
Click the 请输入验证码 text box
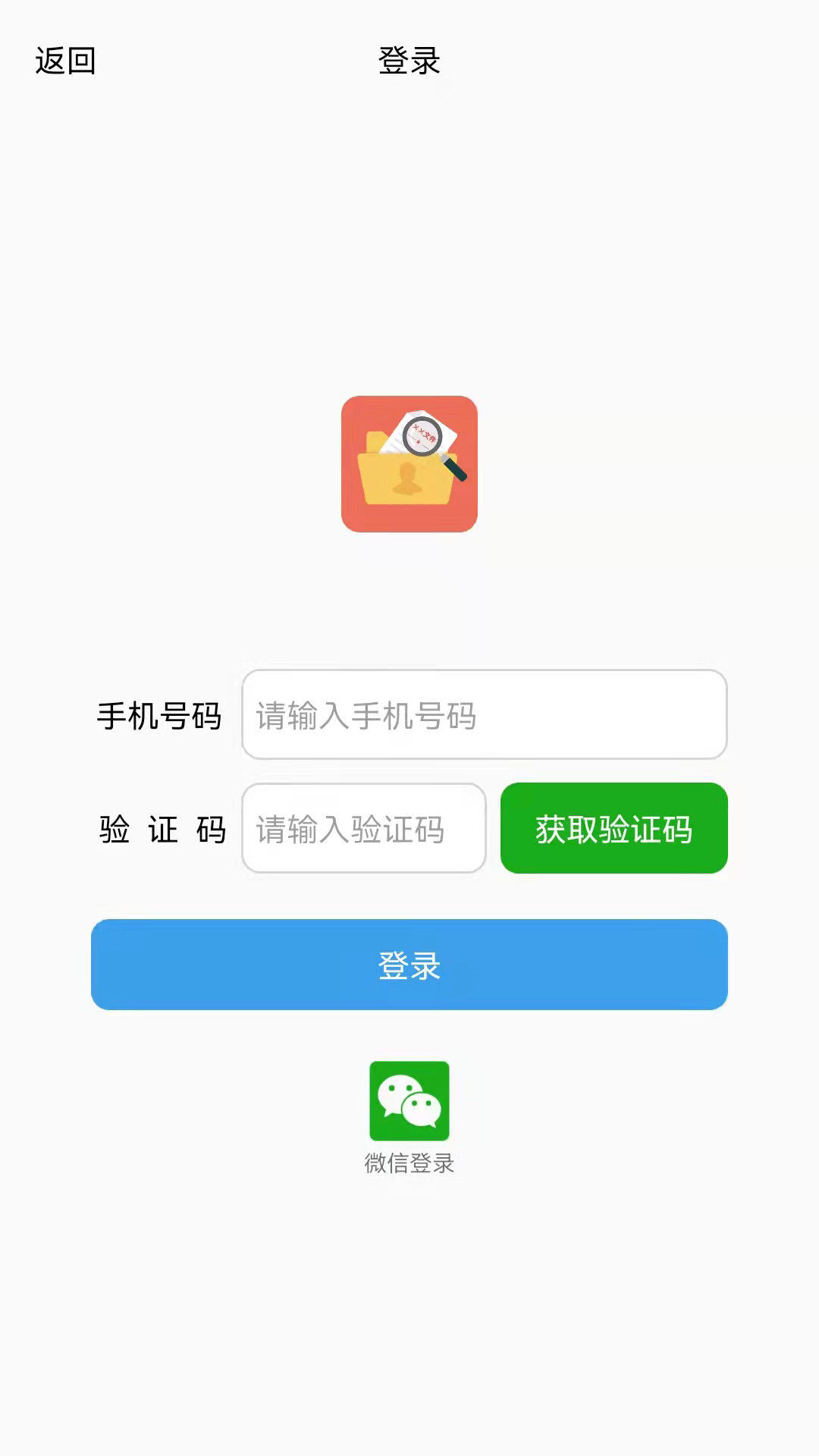363,828
